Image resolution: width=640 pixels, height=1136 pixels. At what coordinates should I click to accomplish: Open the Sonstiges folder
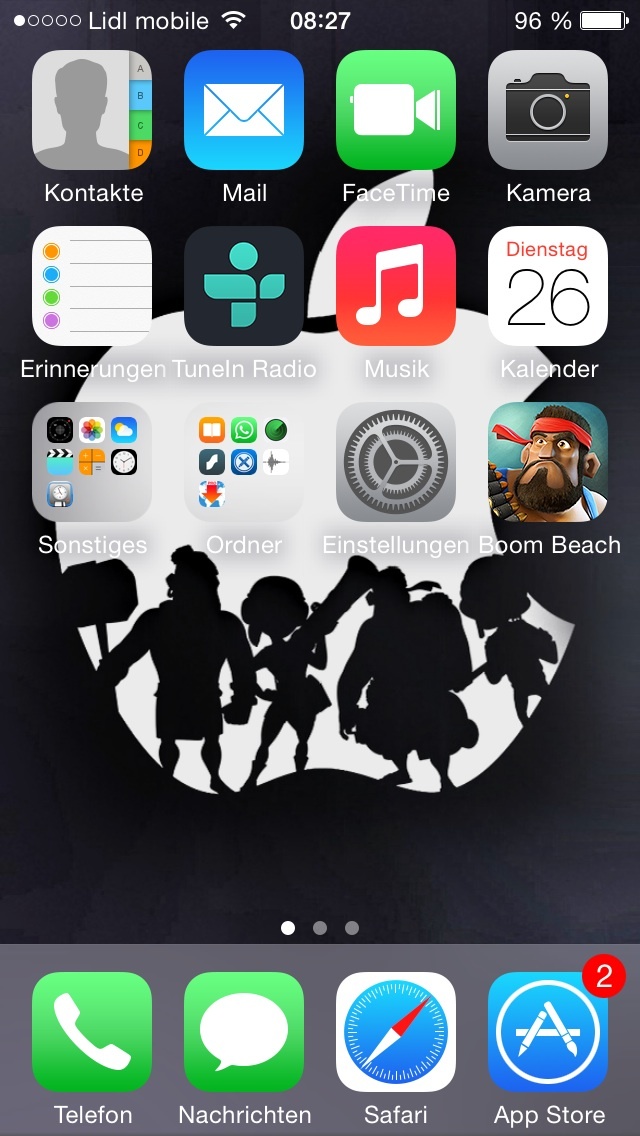(92, 463)
